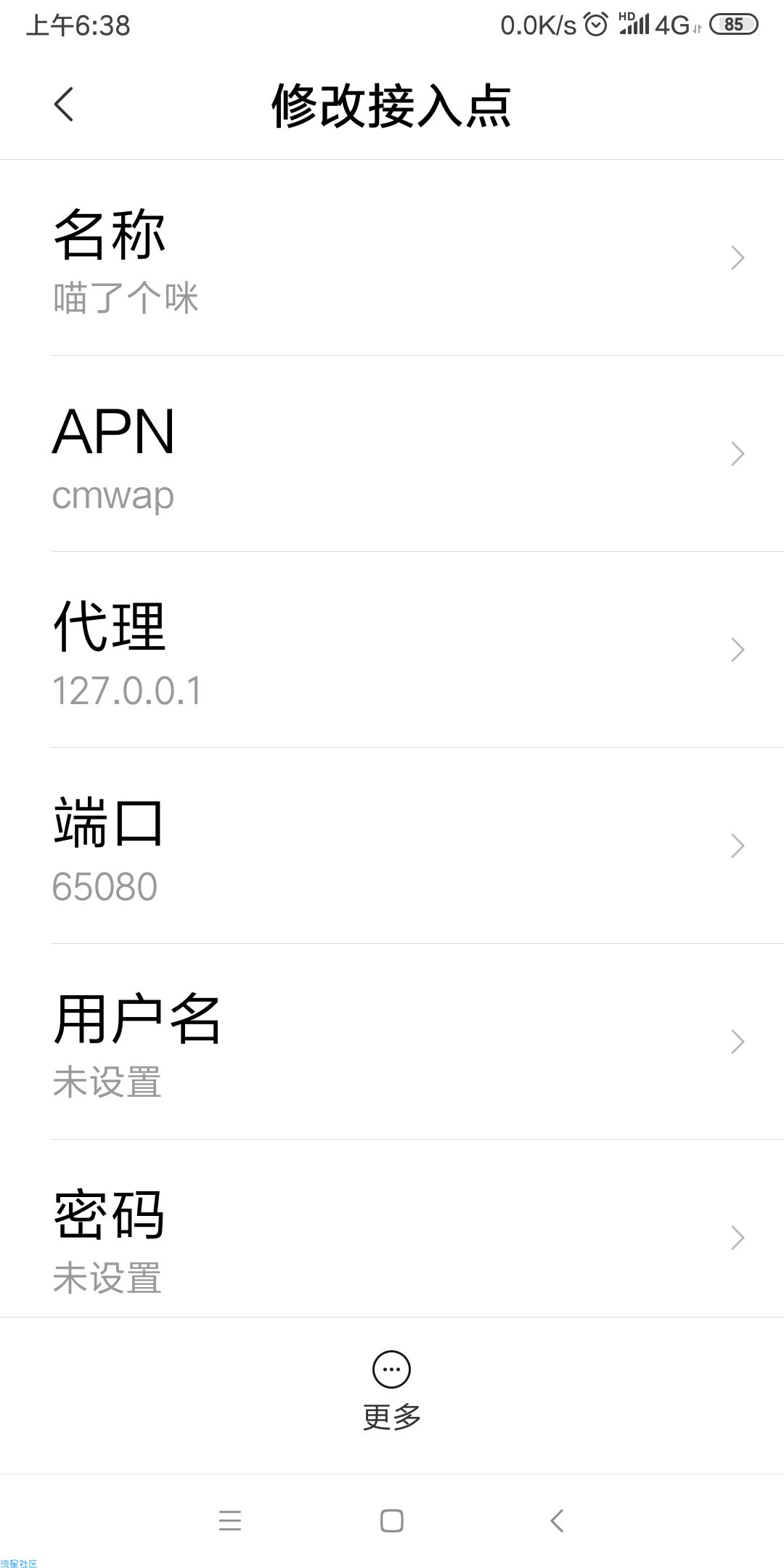Open the 密码 password row
784x1568 pixels.
pos(392,1237)
